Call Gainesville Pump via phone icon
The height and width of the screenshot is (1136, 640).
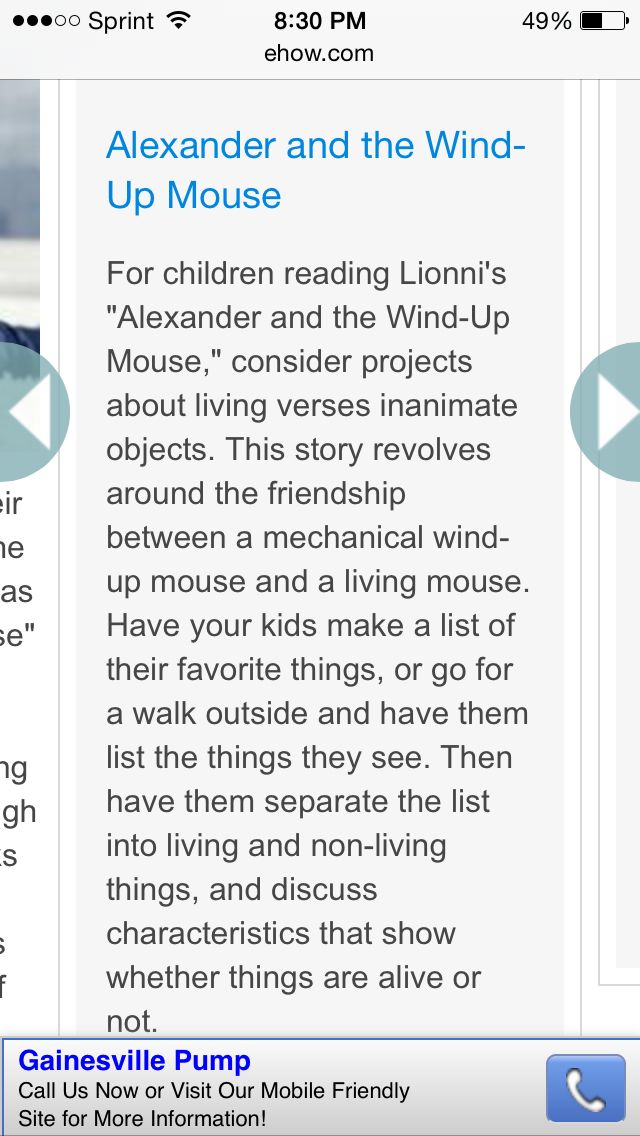coord(585,1088)
